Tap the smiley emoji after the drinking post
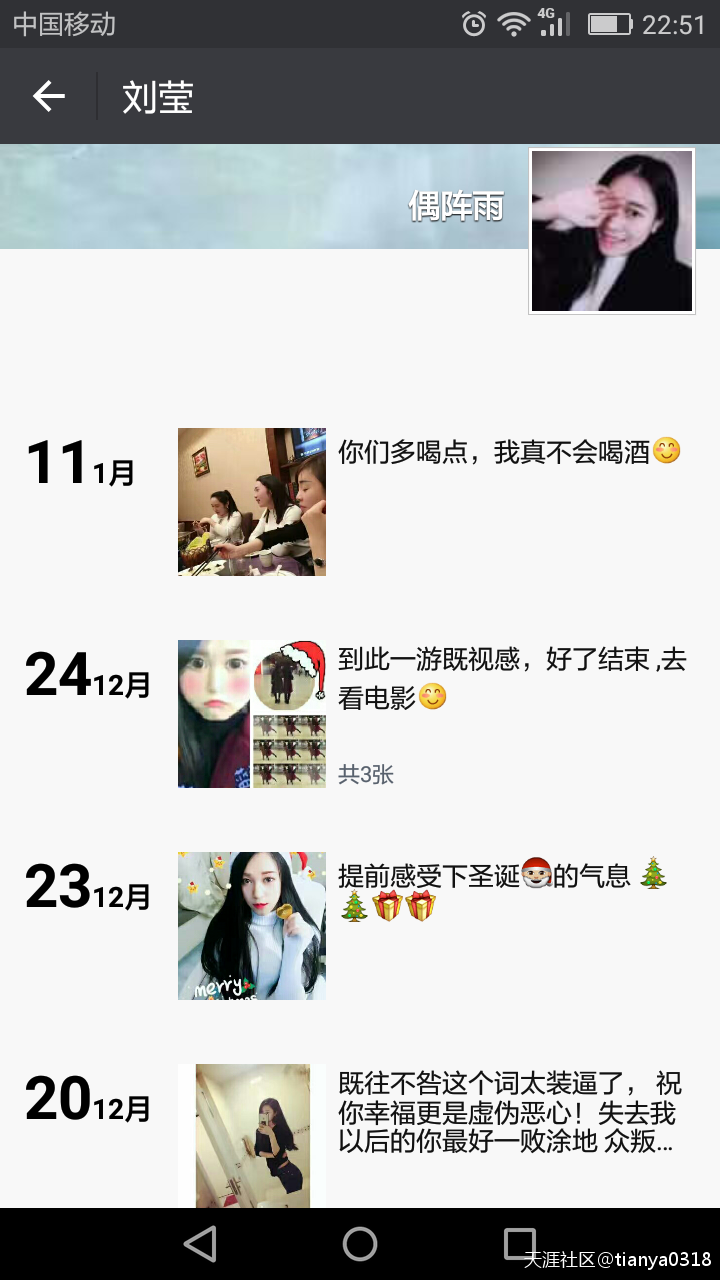 click(664, 452)
